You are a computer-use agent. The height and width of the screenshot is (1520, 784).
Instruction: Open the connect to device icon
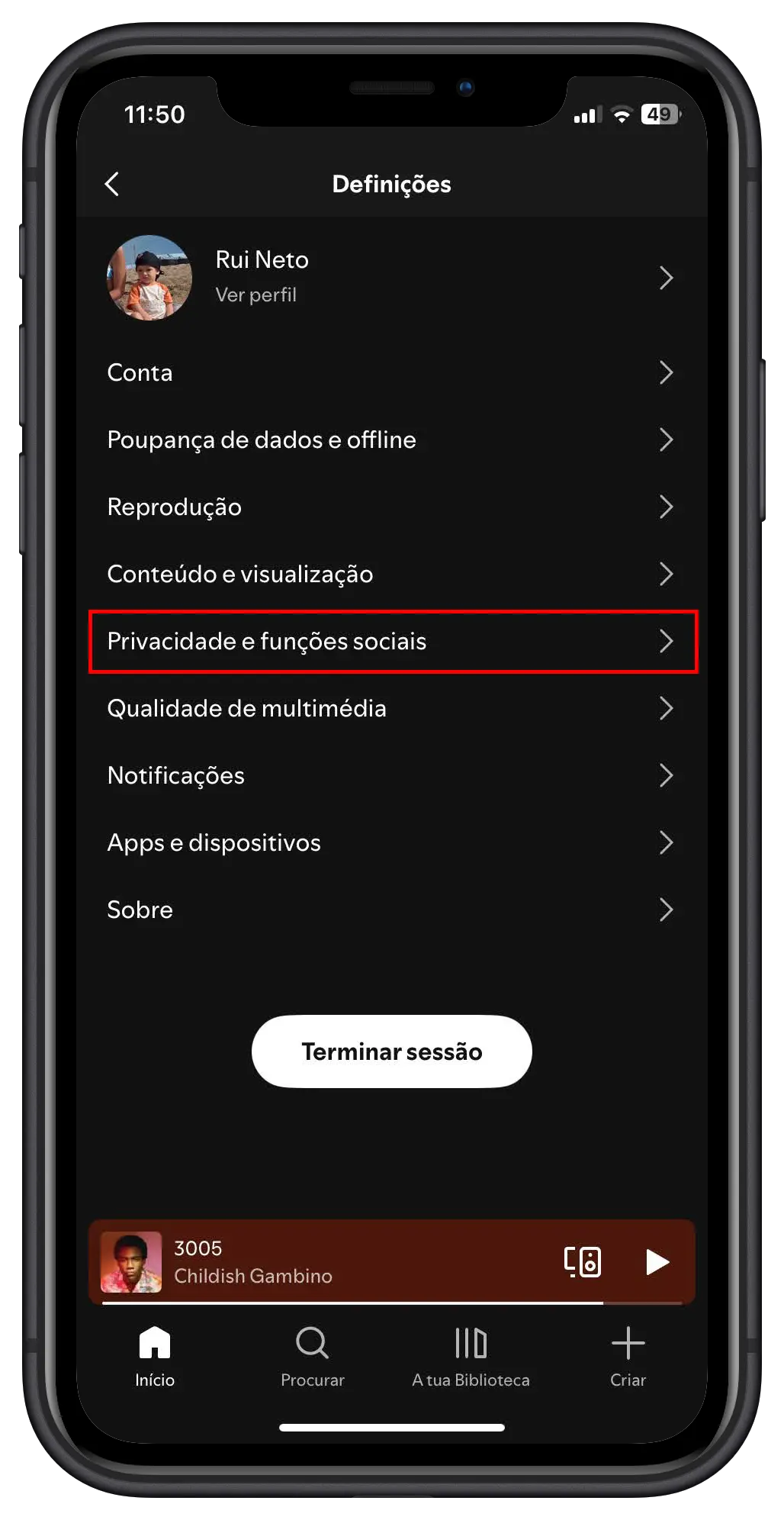pyautogui.click(x=583, y=1261)
